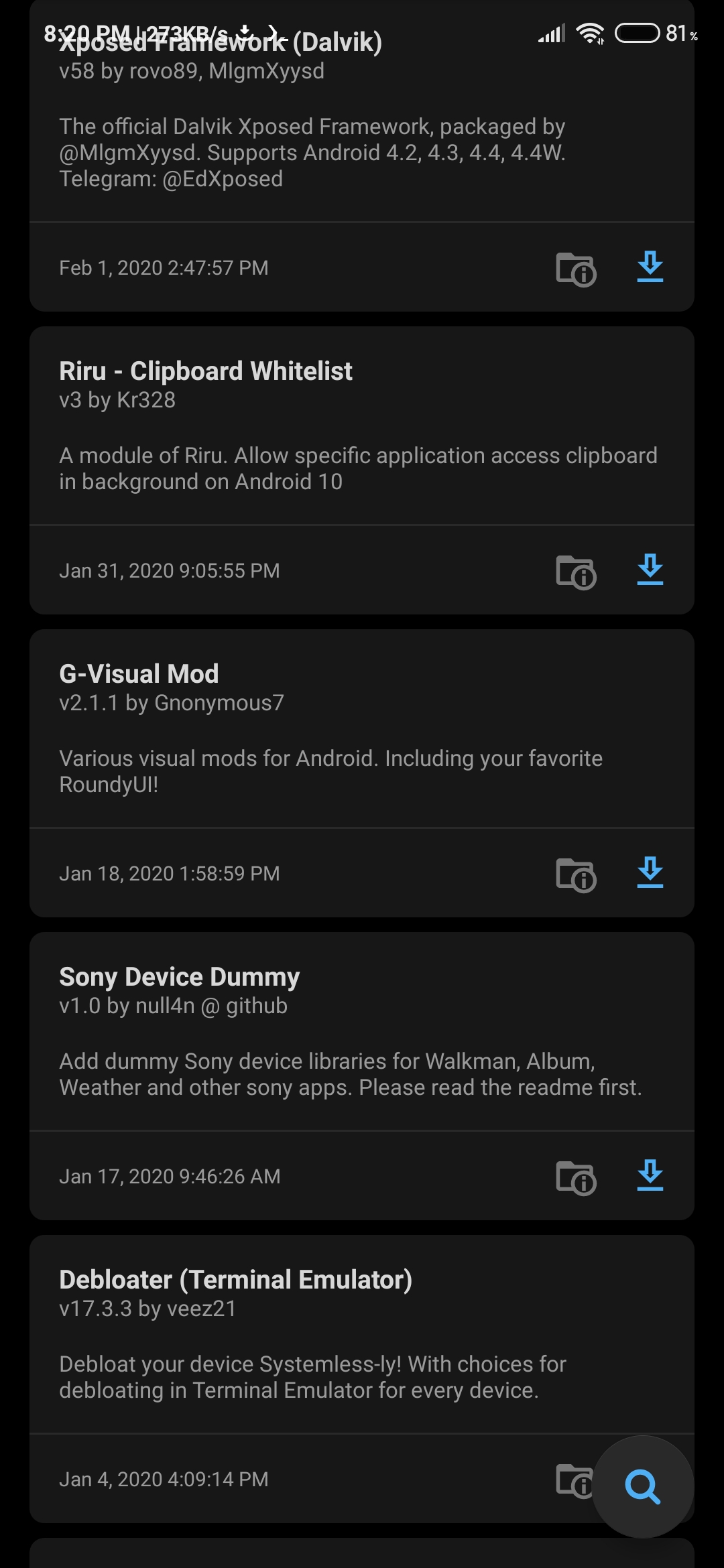Open info for Sony Device Dummy
This screenshot has width=724, height=1568.
pyautogui.click(x=576, y=1178)
